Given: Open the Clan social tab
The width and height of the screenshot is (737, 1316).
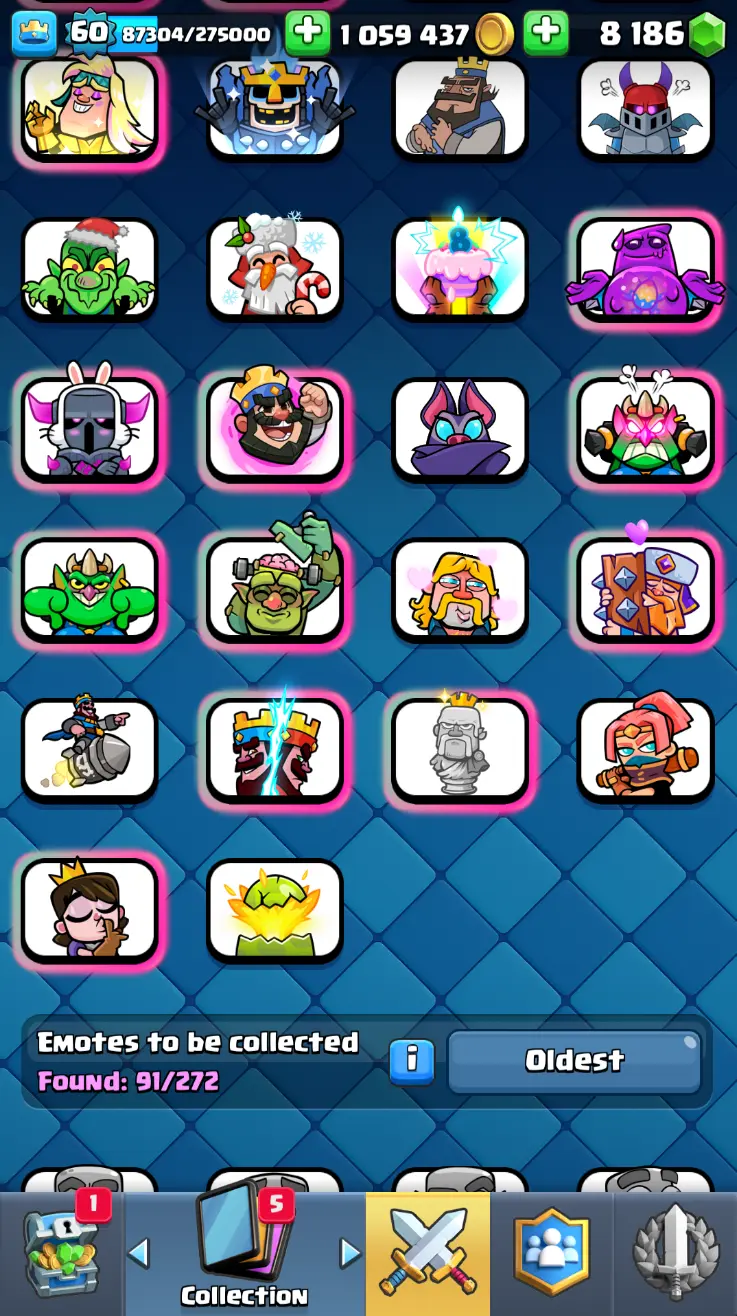Looking at the screenshot, I should click(x=552, y=1255).
